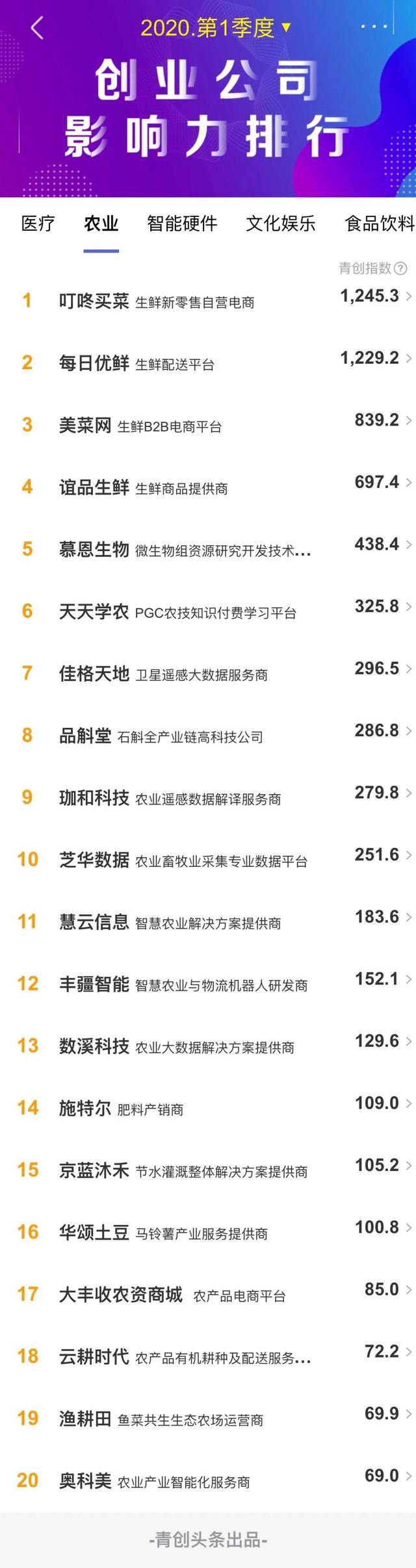Open the 2020 第1季度 quarter dropdown
This screenshot has width=416, height=1568.
point(214,28)
